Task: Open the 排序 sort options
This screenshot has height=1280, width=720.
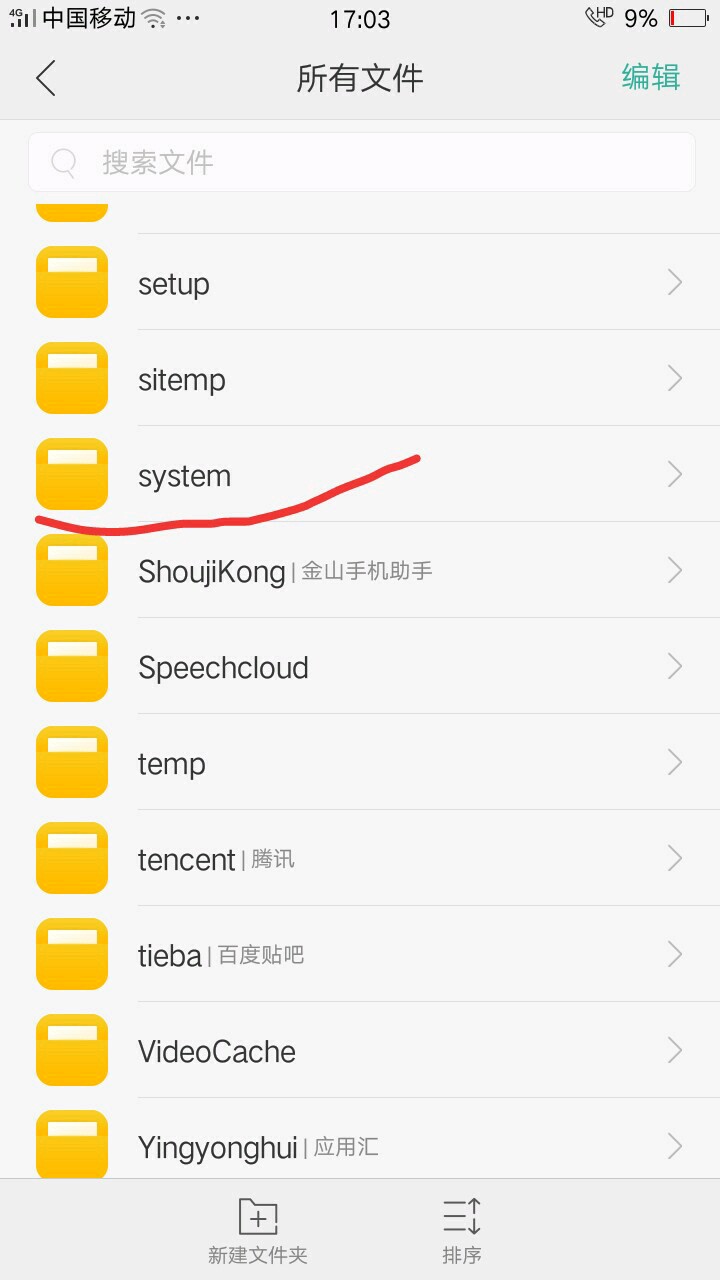Action: click(462, 1230)
